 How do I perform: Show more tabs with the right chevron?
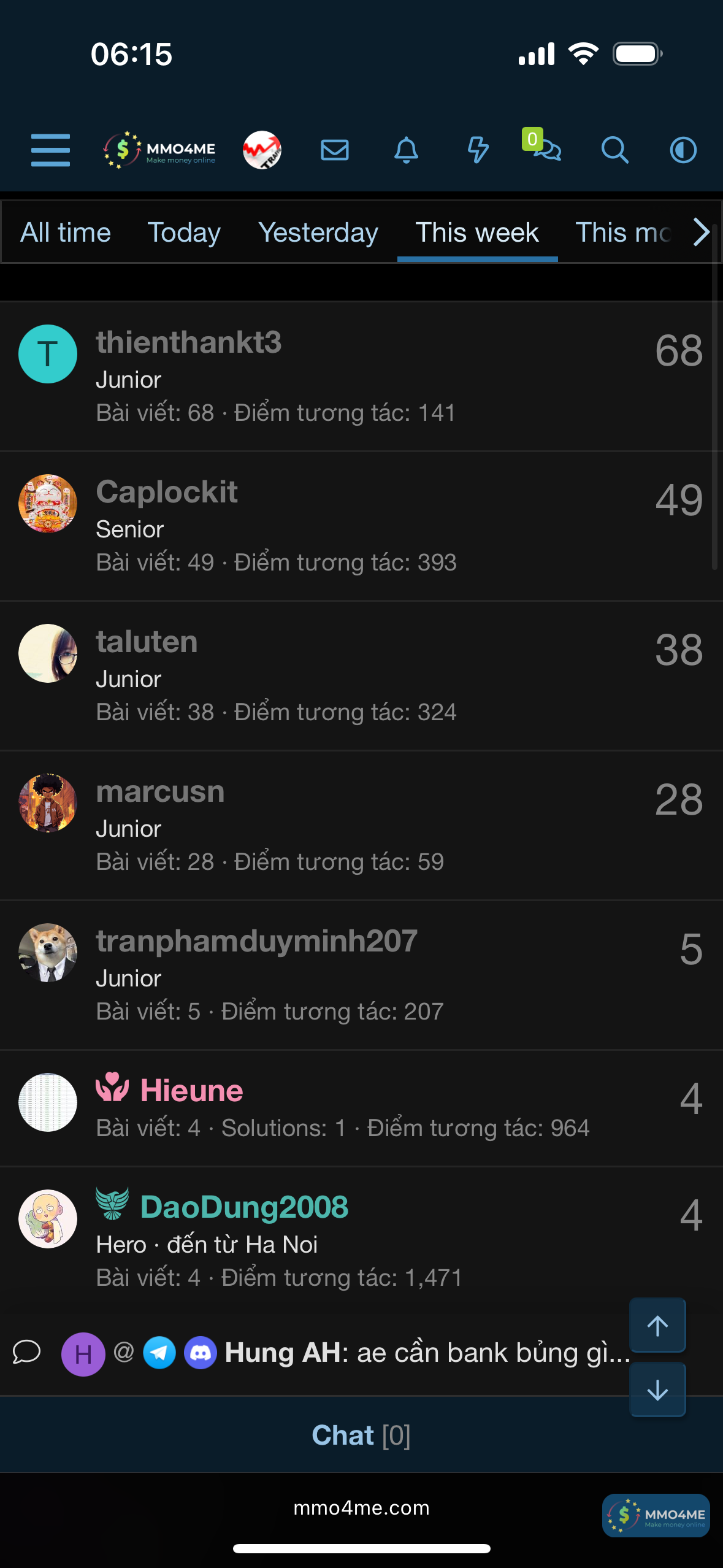pos(701,233)
